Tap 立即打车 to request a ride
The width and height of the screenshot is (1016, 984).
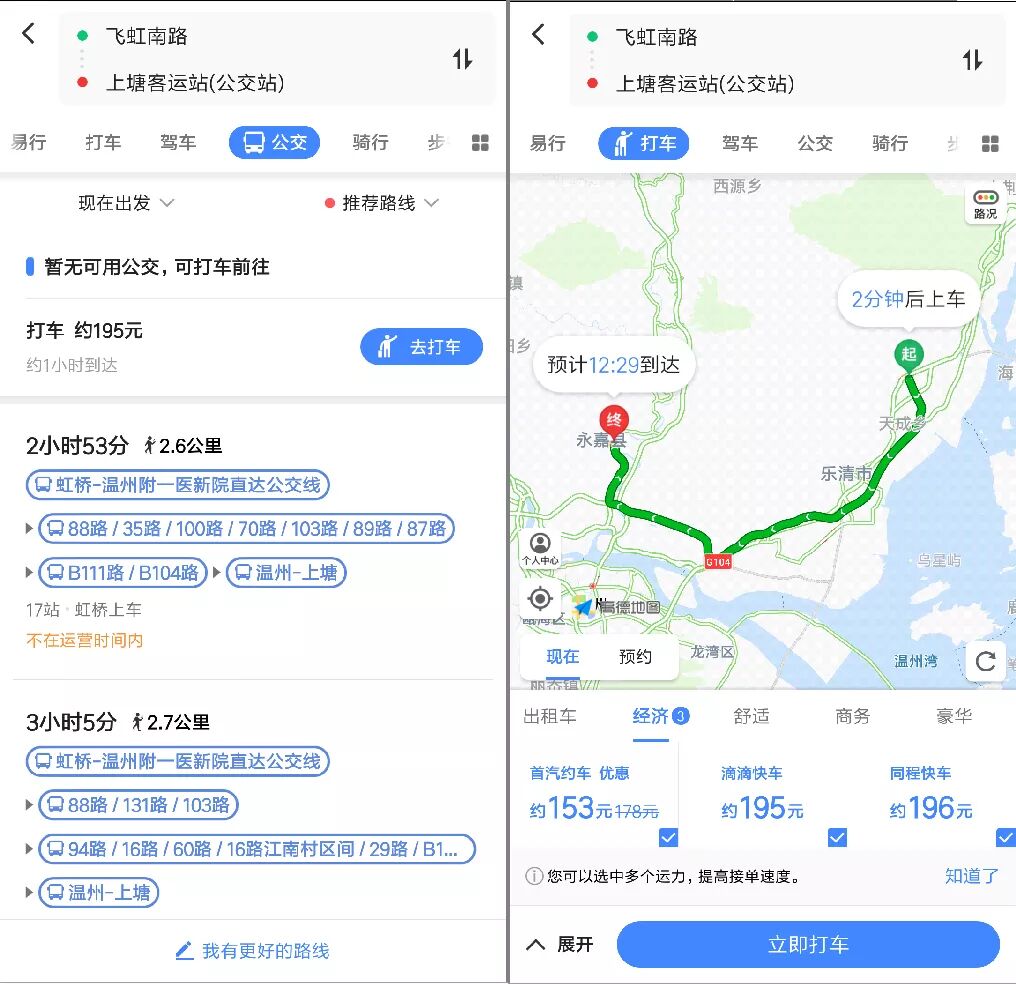(808, 944)
